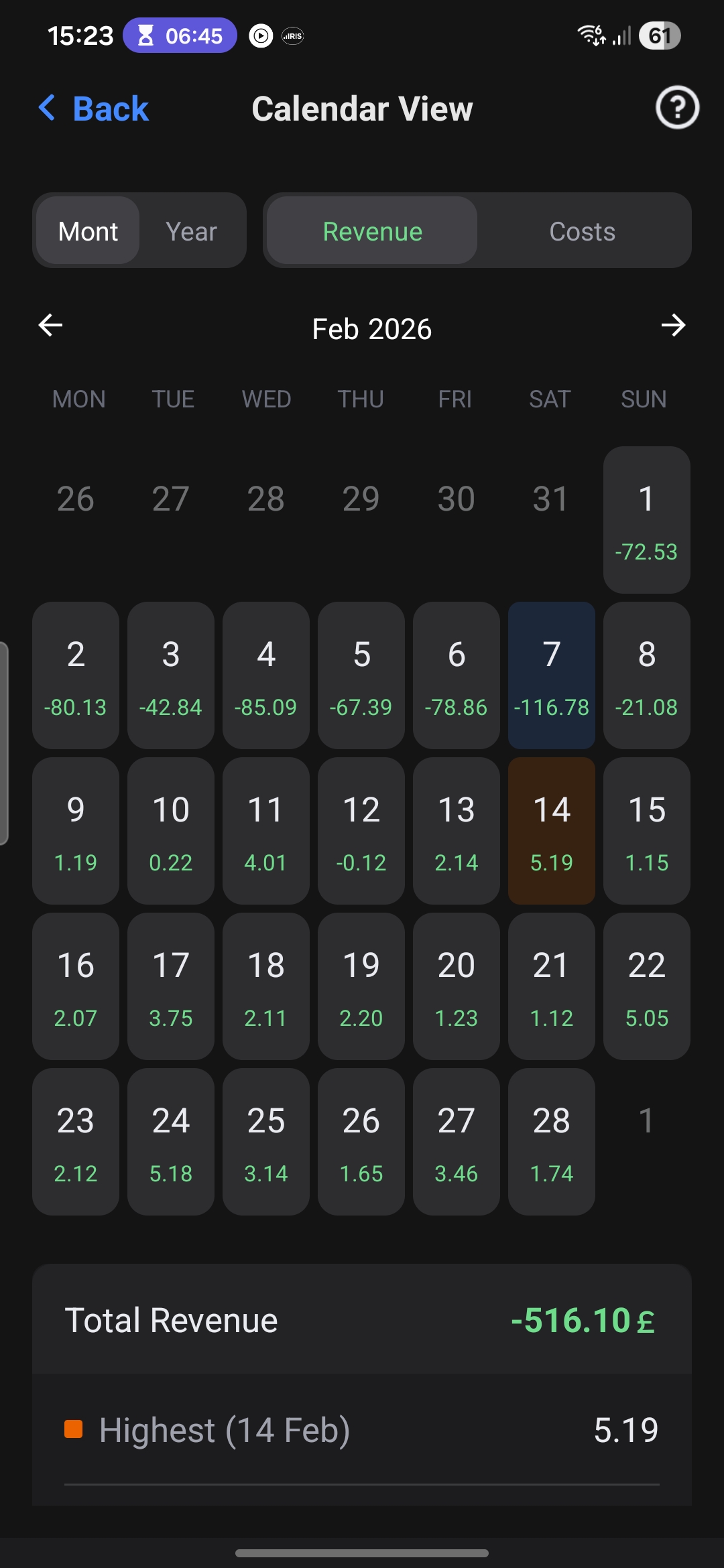The image size is (724, 1568).
Task: Select day 28 showing 1.74
Action: coord(551,1142)
